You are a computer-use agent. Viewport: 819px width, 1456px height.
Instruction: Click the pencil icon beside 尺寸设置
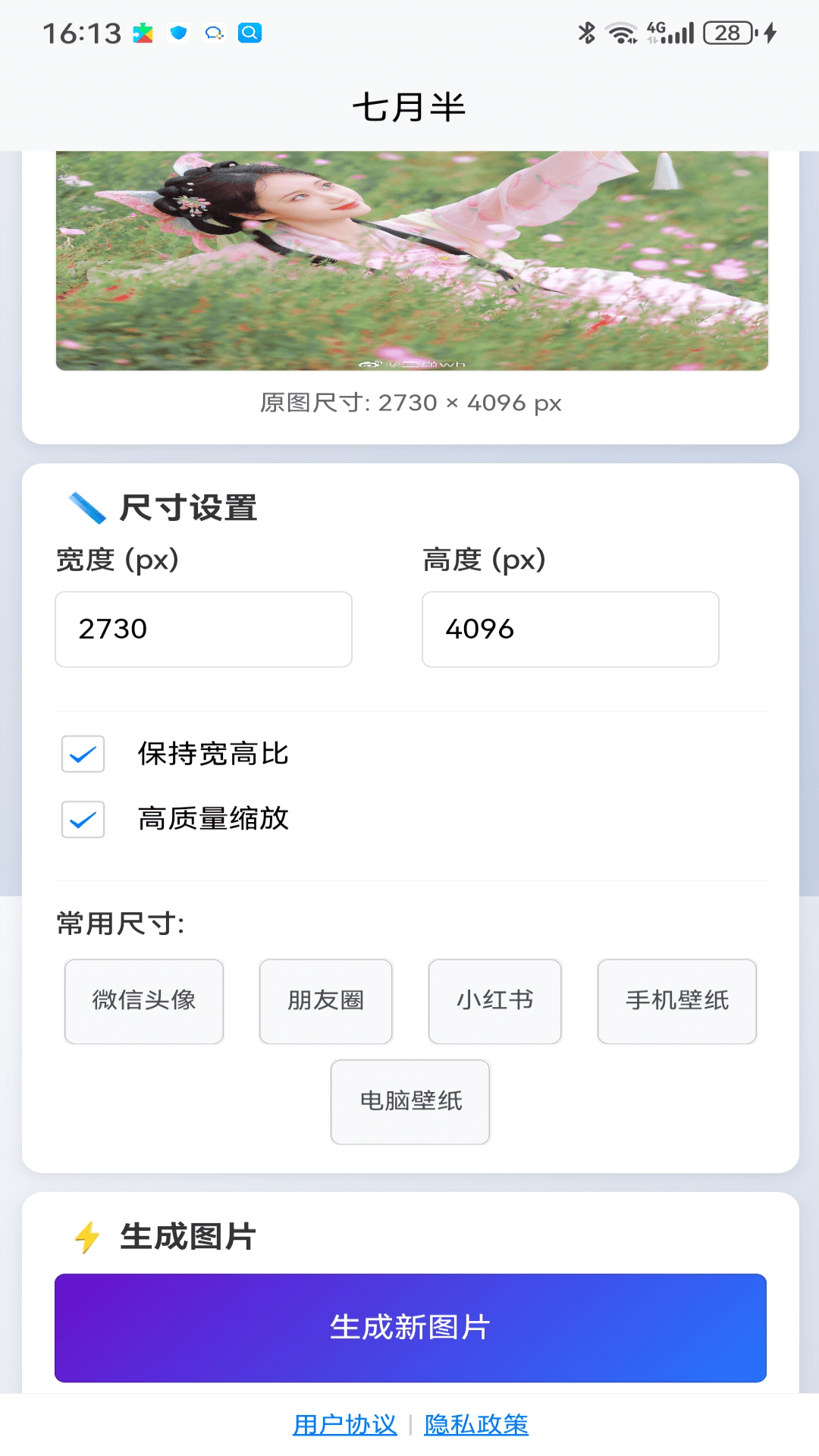tap(86, 507)
